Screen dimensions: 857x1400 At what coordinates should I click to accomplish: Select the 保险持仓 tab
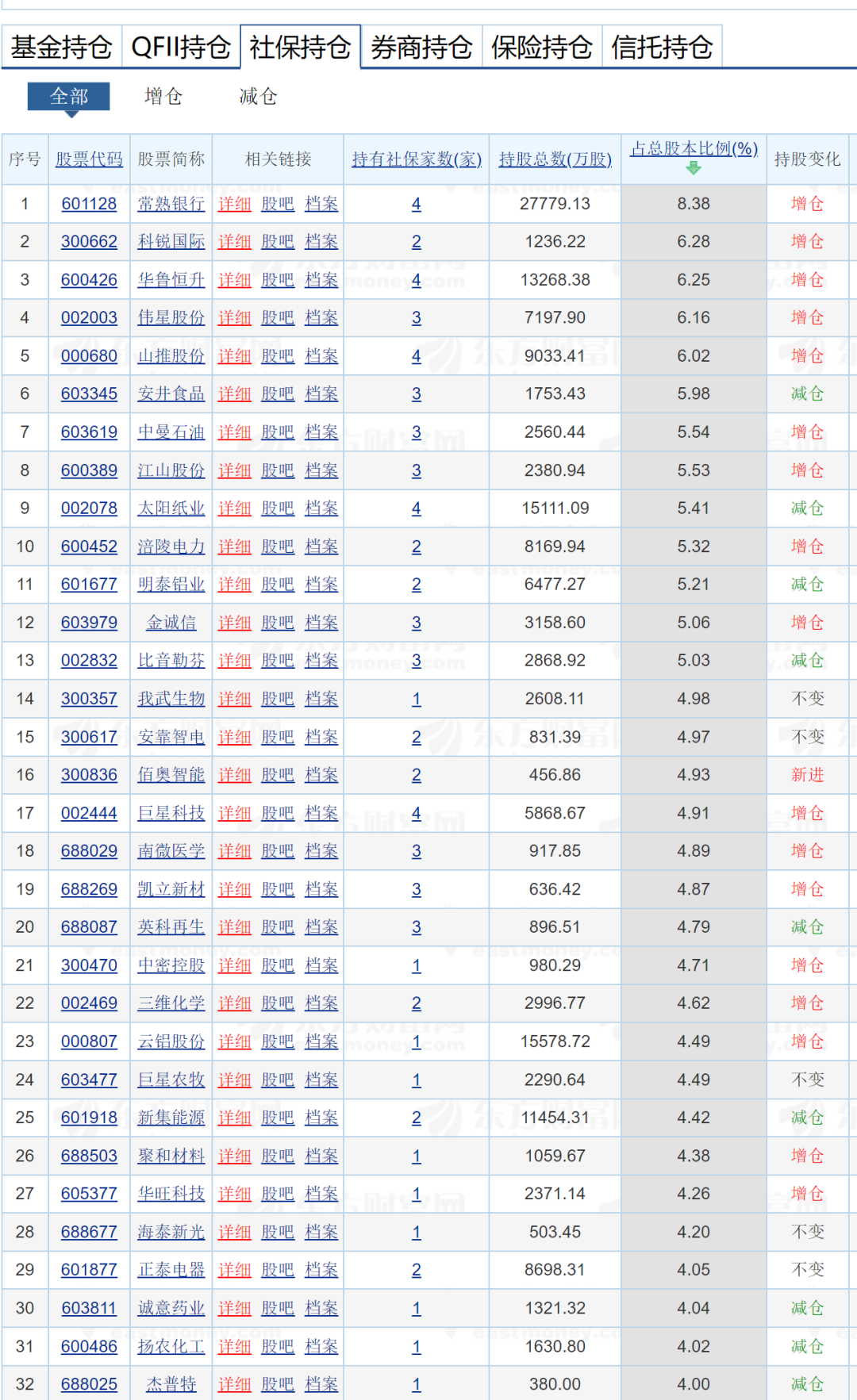click(542, 48)
